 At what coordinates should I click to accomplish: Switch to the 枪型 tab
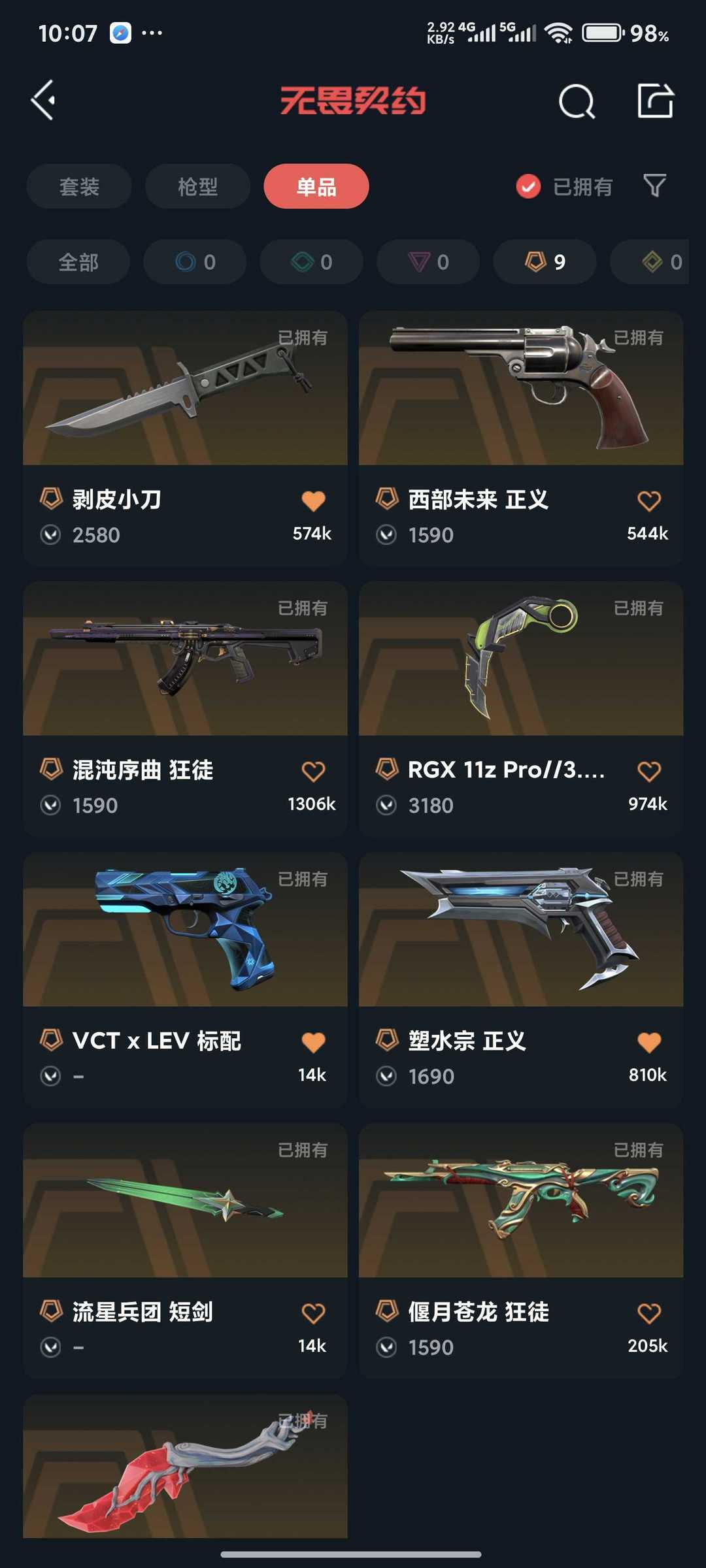tap(197, 187)
